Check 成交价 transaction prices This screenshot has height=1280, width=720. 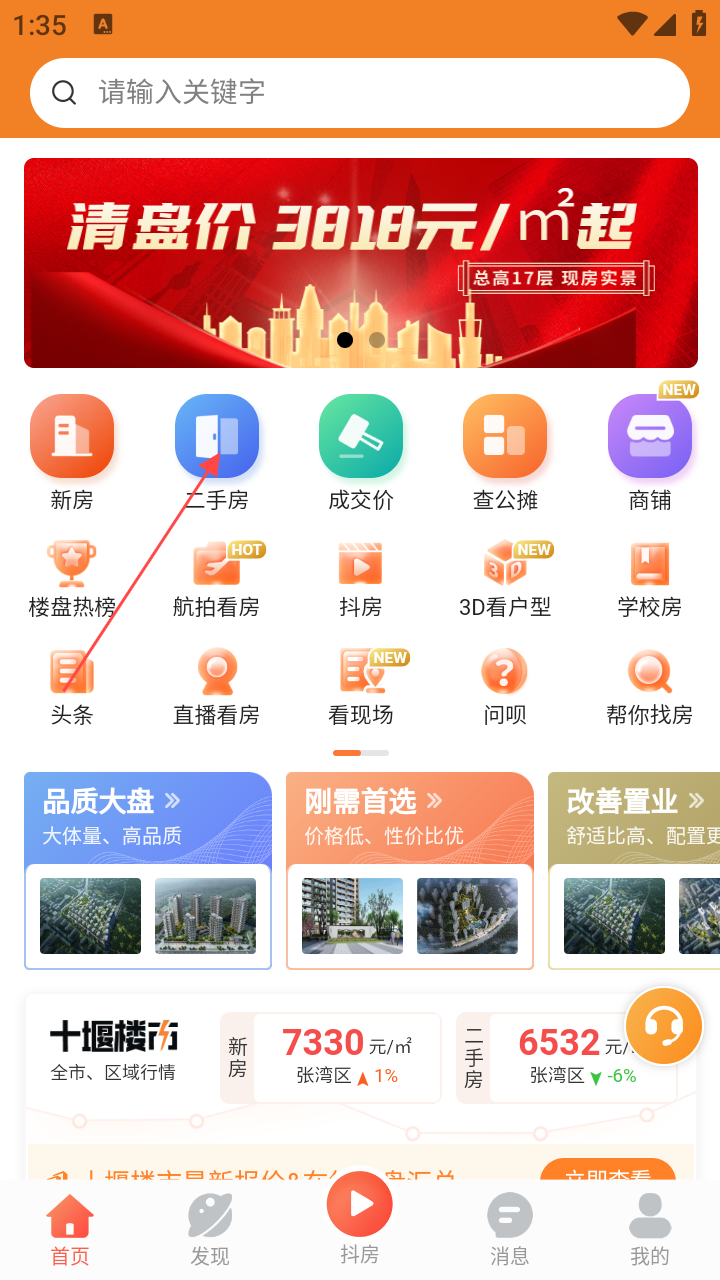point(360,450)
